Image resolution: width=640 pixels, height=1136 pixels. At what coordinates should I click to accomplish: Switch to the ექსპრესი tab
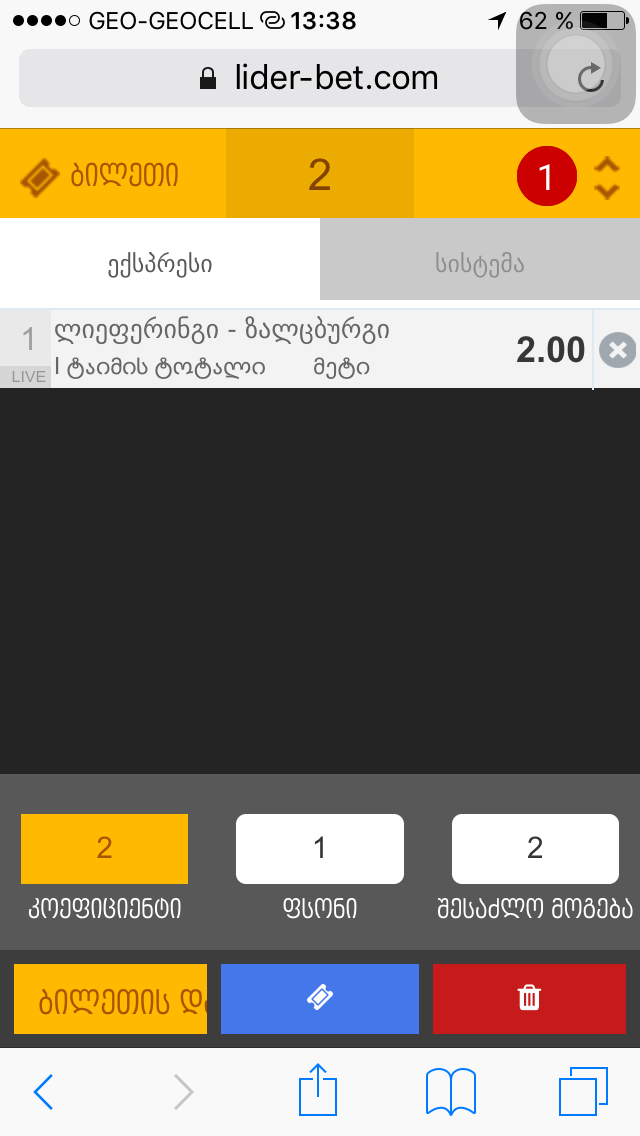(x=160, y=264)
